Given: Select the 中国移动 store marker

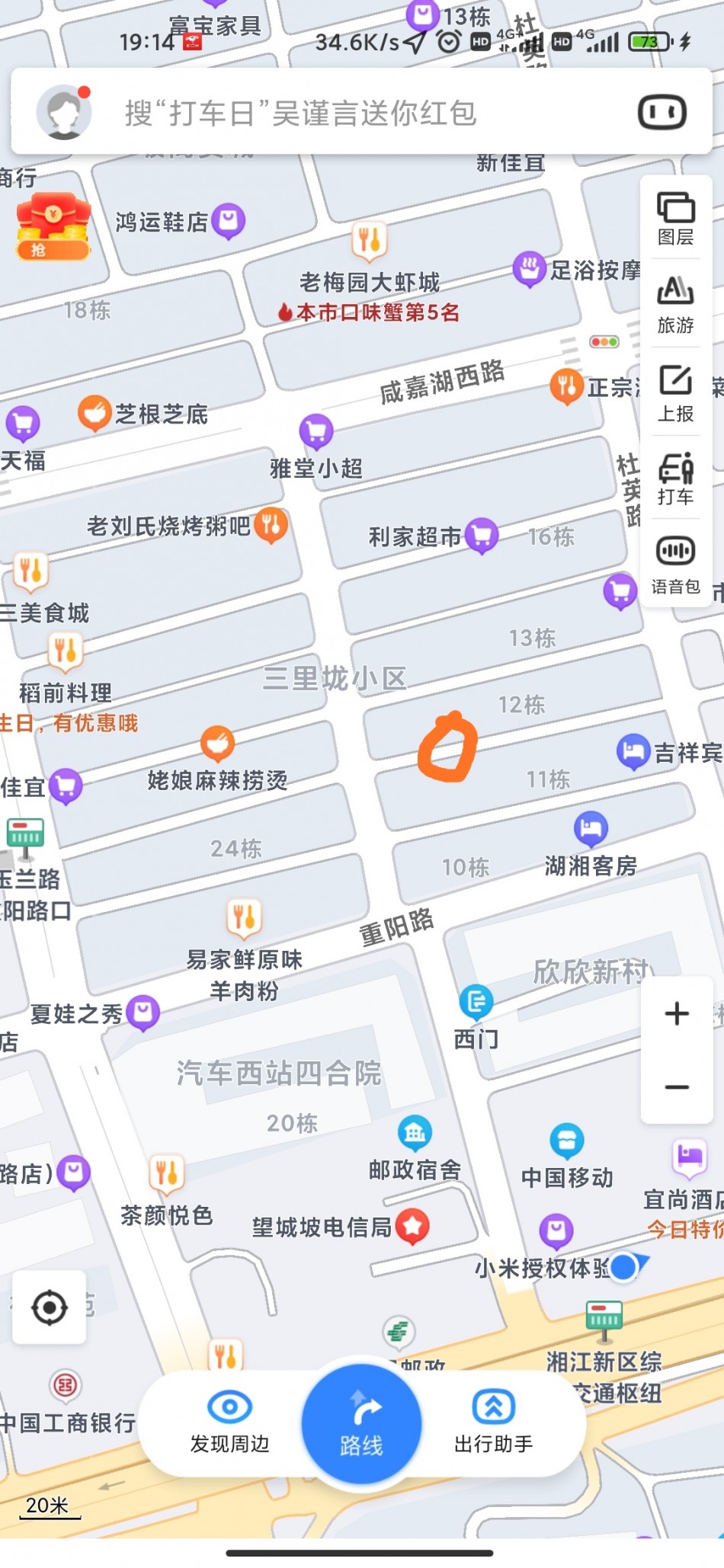Looking at the screenshot, I should tap(566, 1141).
